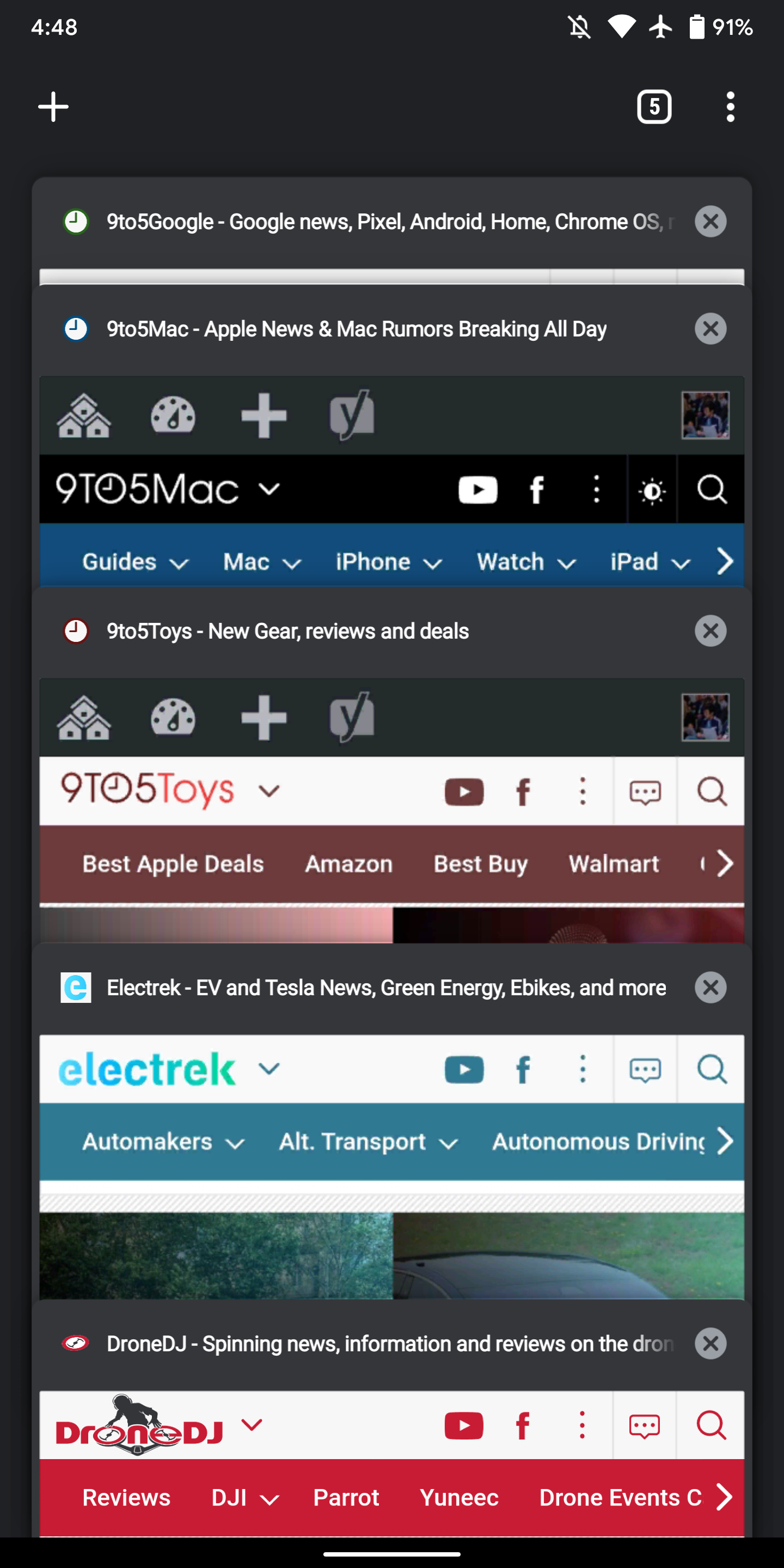Close the 9to5Google tab

pyautogui.click(x=710, y=222)
